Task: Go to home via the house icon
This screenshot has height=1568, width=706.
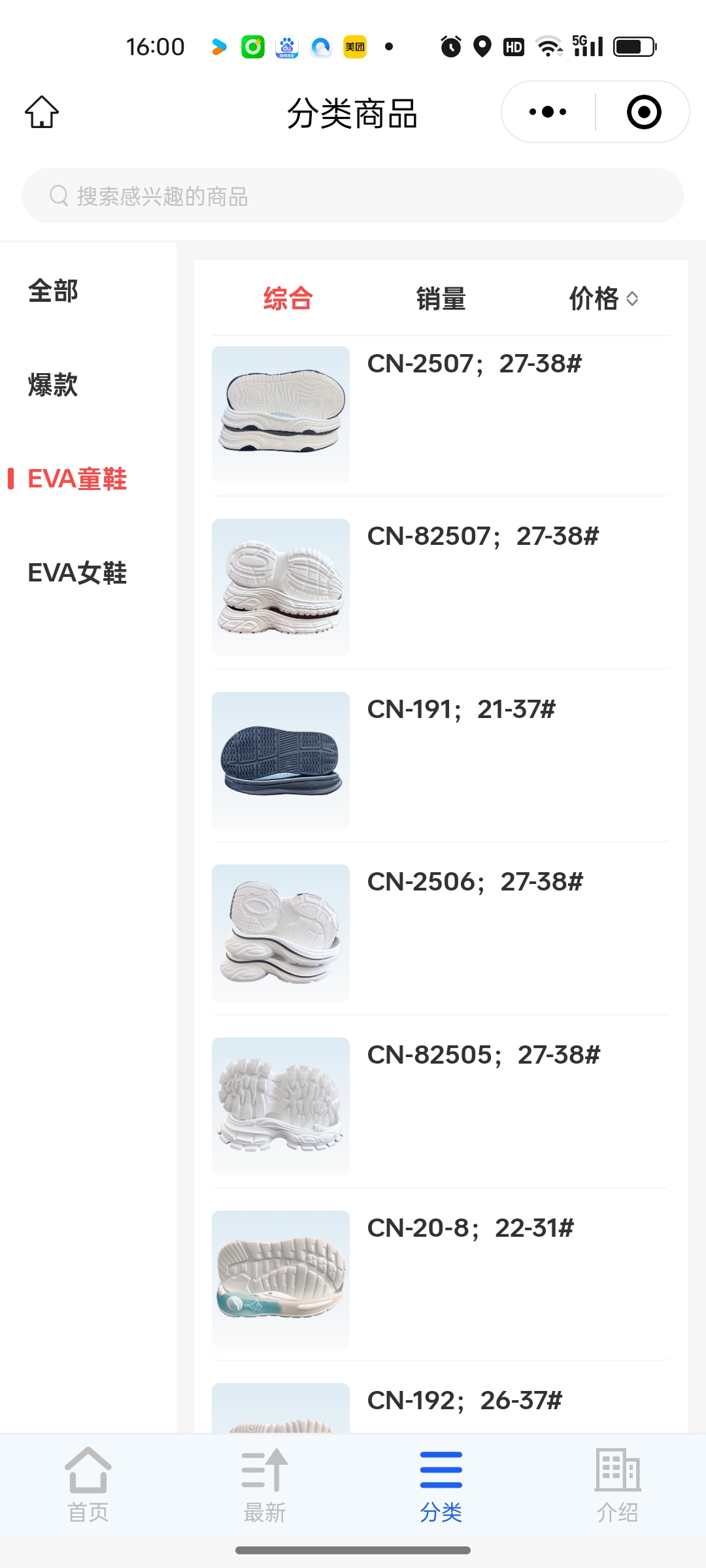Action: (x=42, y=112)
